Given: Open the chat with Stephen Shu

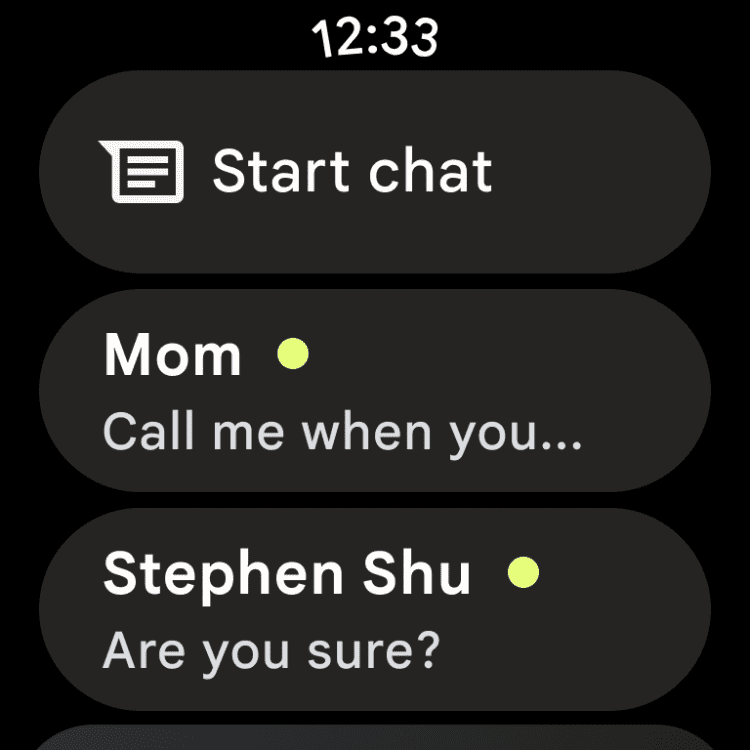Looking at the screenshot, I should (x=374, y=609).
